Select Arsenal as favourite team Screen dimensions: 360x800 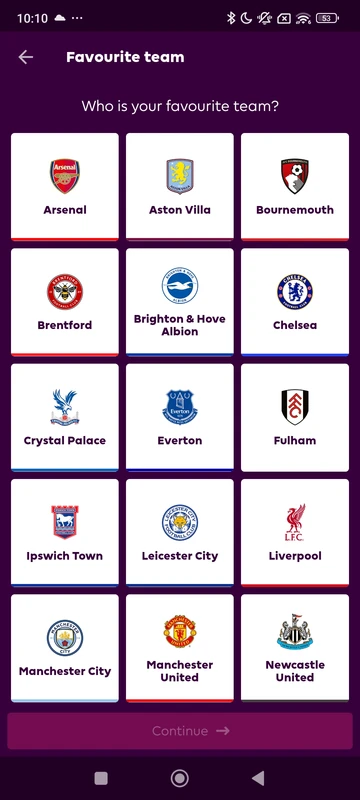(x=65, y=187)
